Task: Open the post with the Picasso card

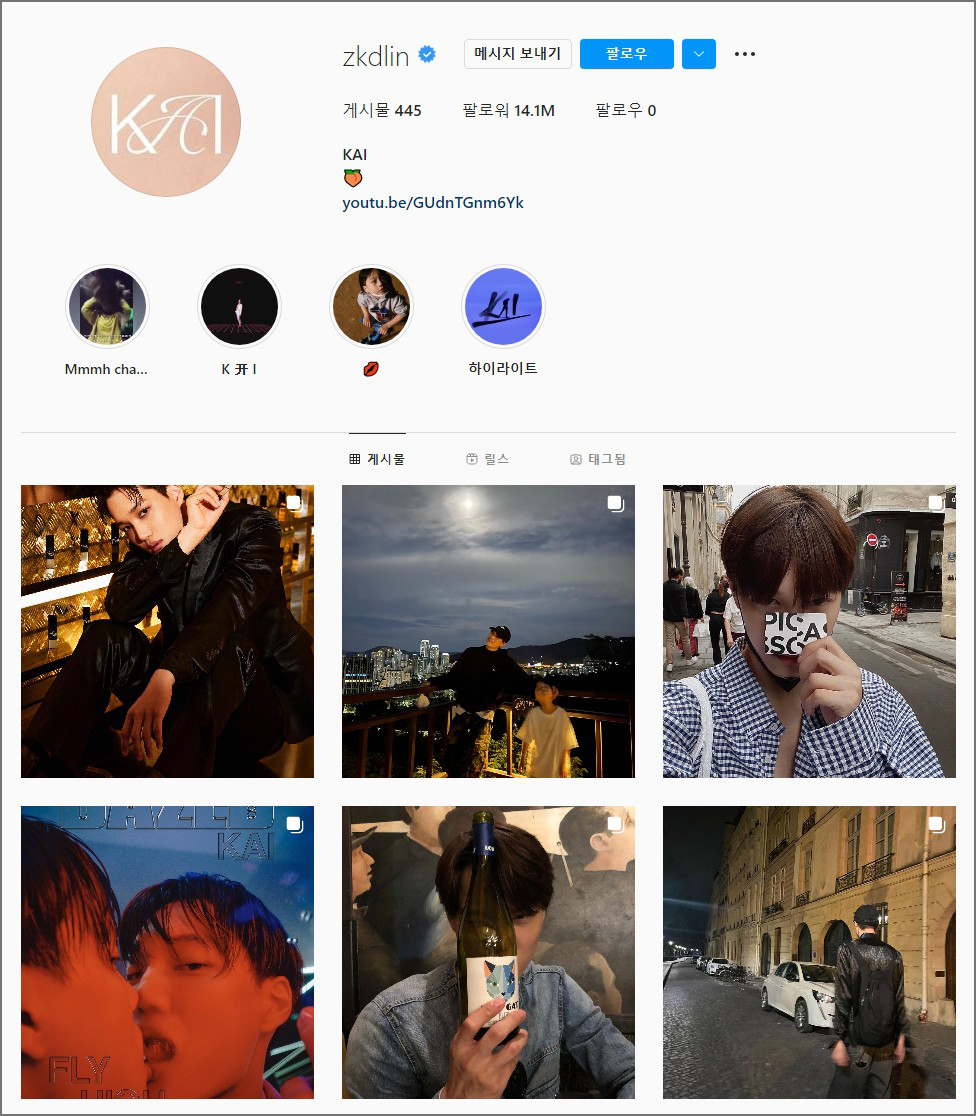Action: (x=809, y=631)
